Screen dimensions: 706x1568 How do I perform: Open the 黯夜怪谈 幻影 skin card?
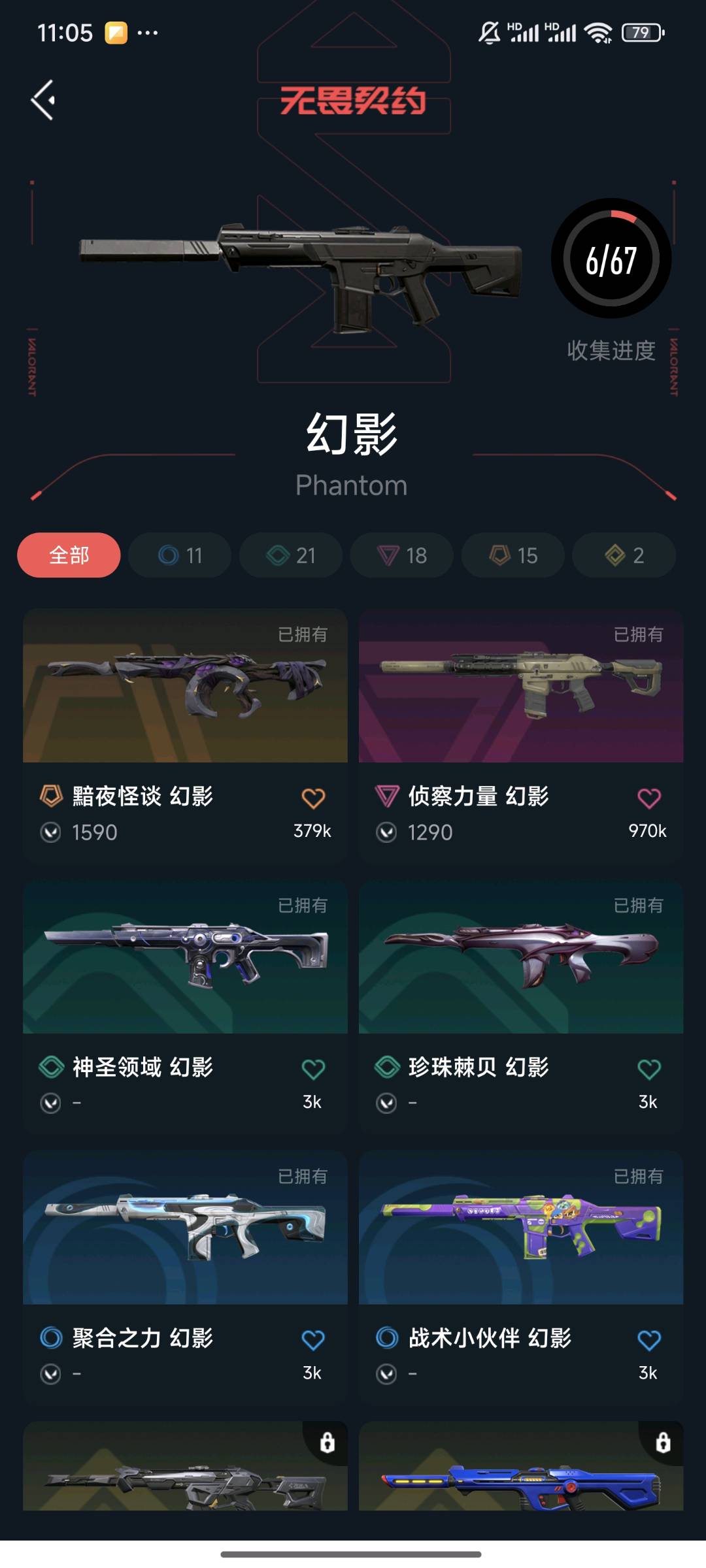[185, 686]
